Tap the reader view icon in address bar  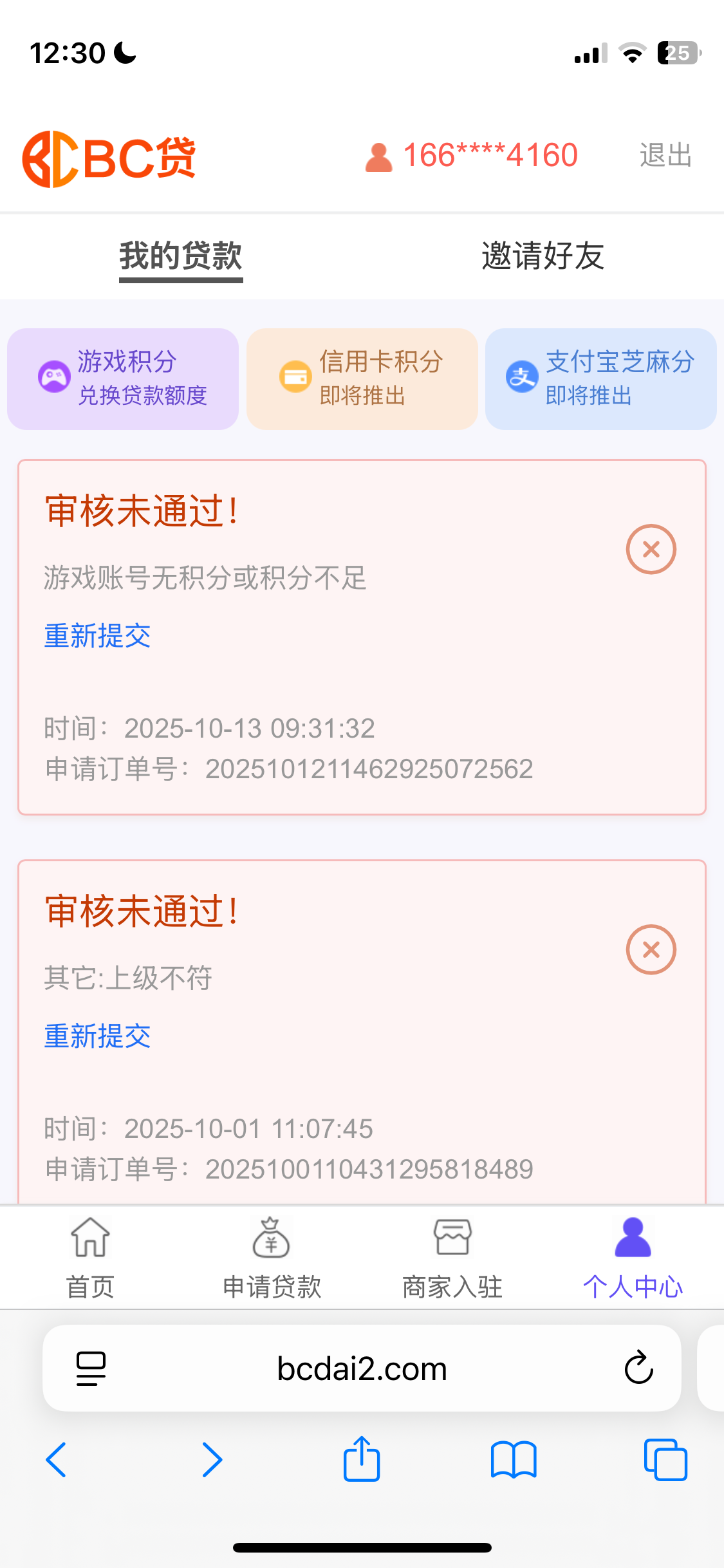click(90, 1368)
